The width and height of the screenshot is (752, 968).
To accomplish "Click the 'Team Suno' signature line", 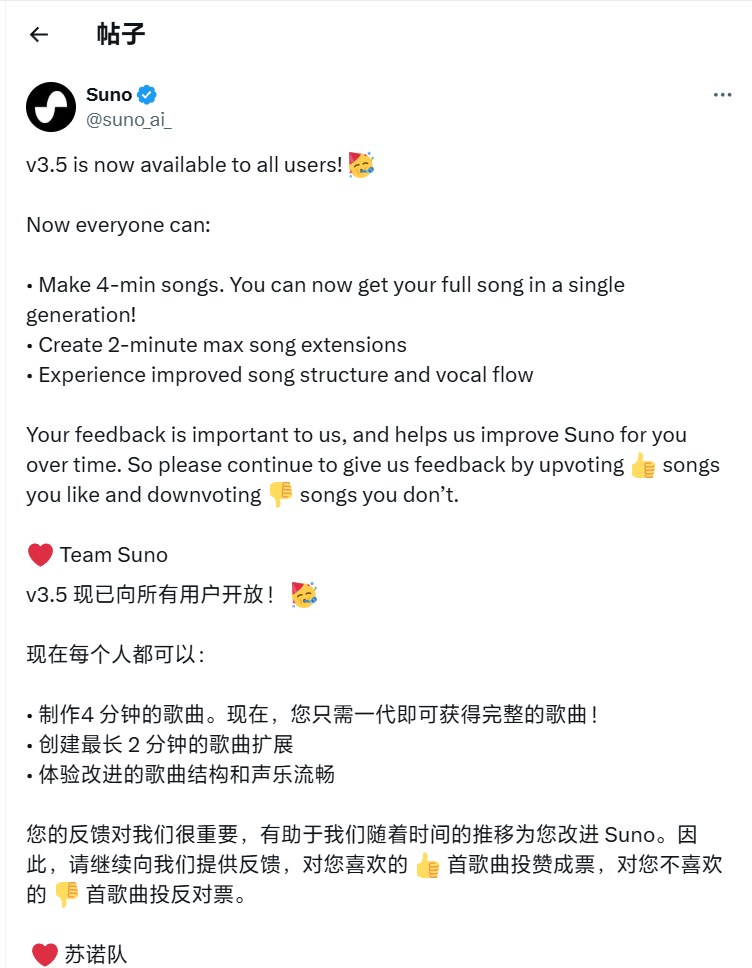I will pos(115,554).
